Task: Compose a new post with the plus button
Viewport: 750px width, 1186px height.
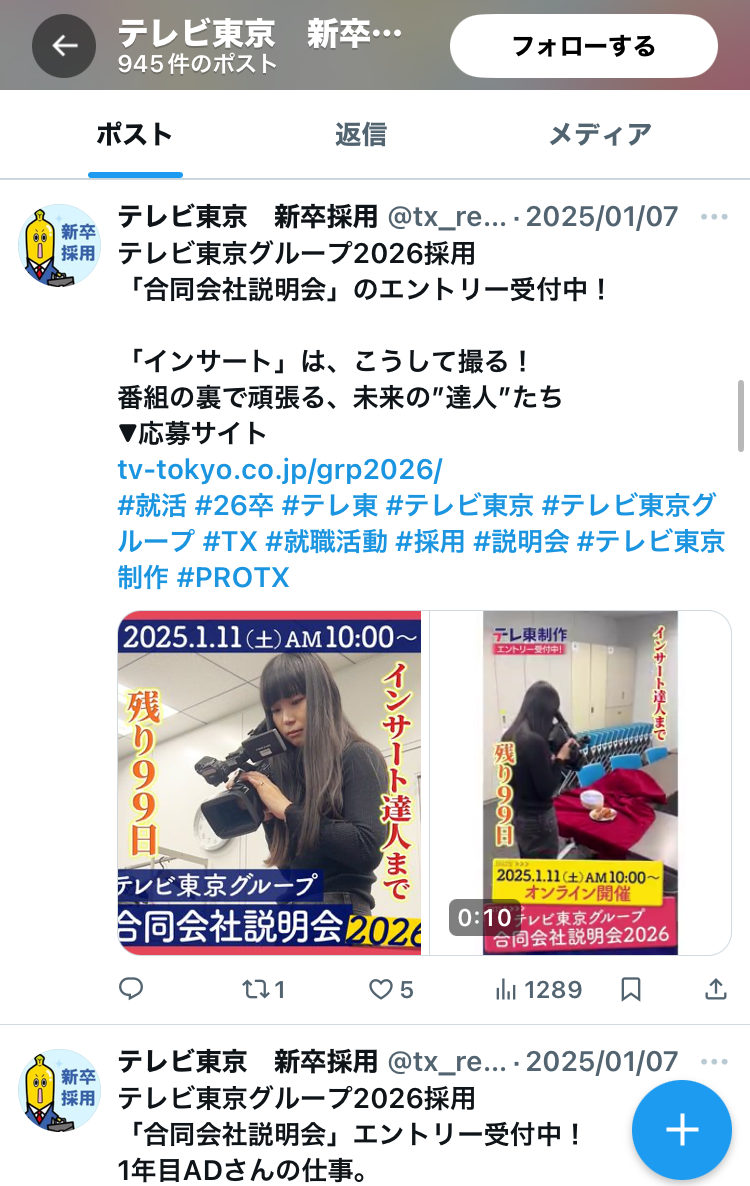Action: tap(682, 1130)
